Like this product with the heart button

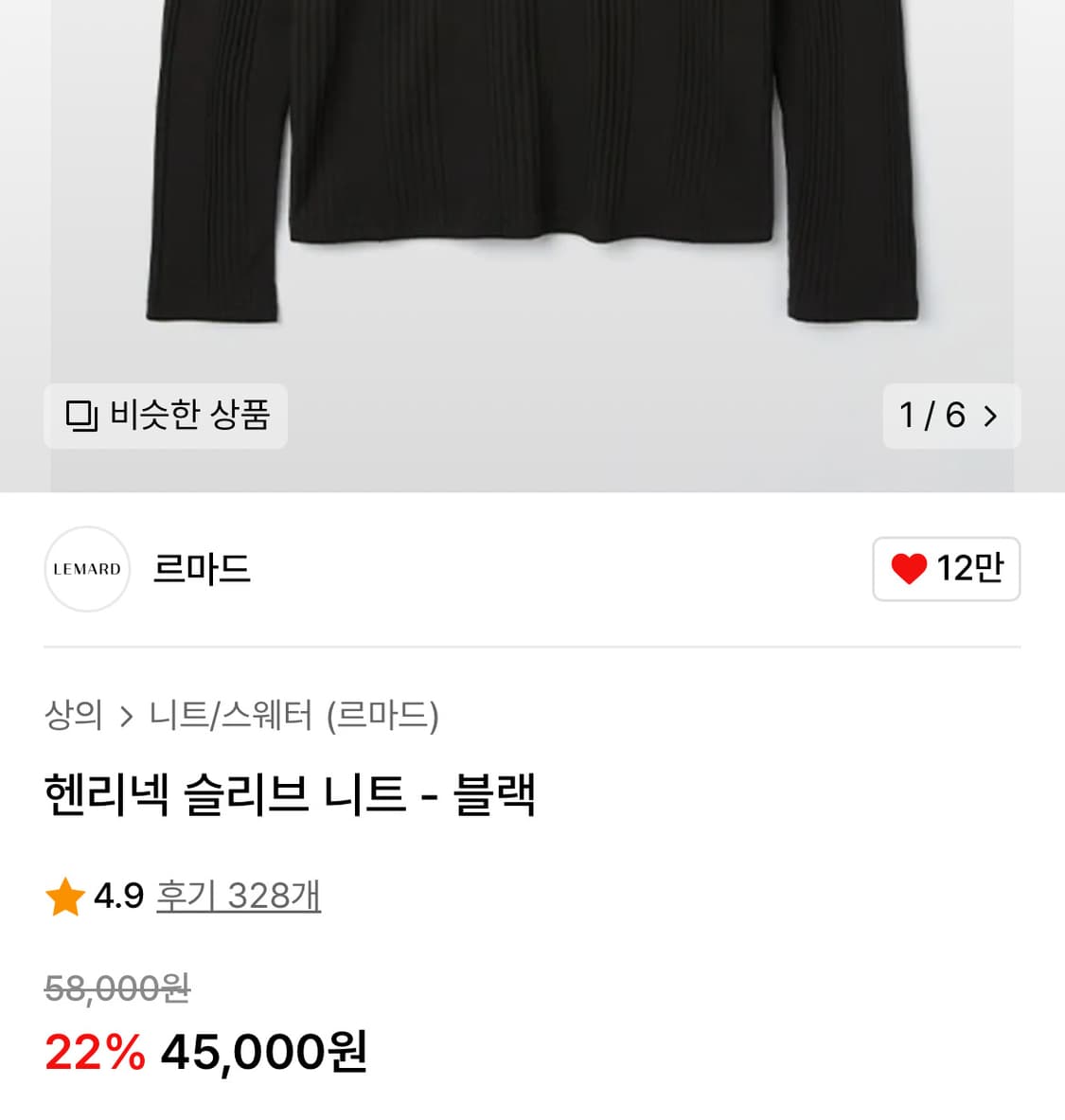click(945, 569)
